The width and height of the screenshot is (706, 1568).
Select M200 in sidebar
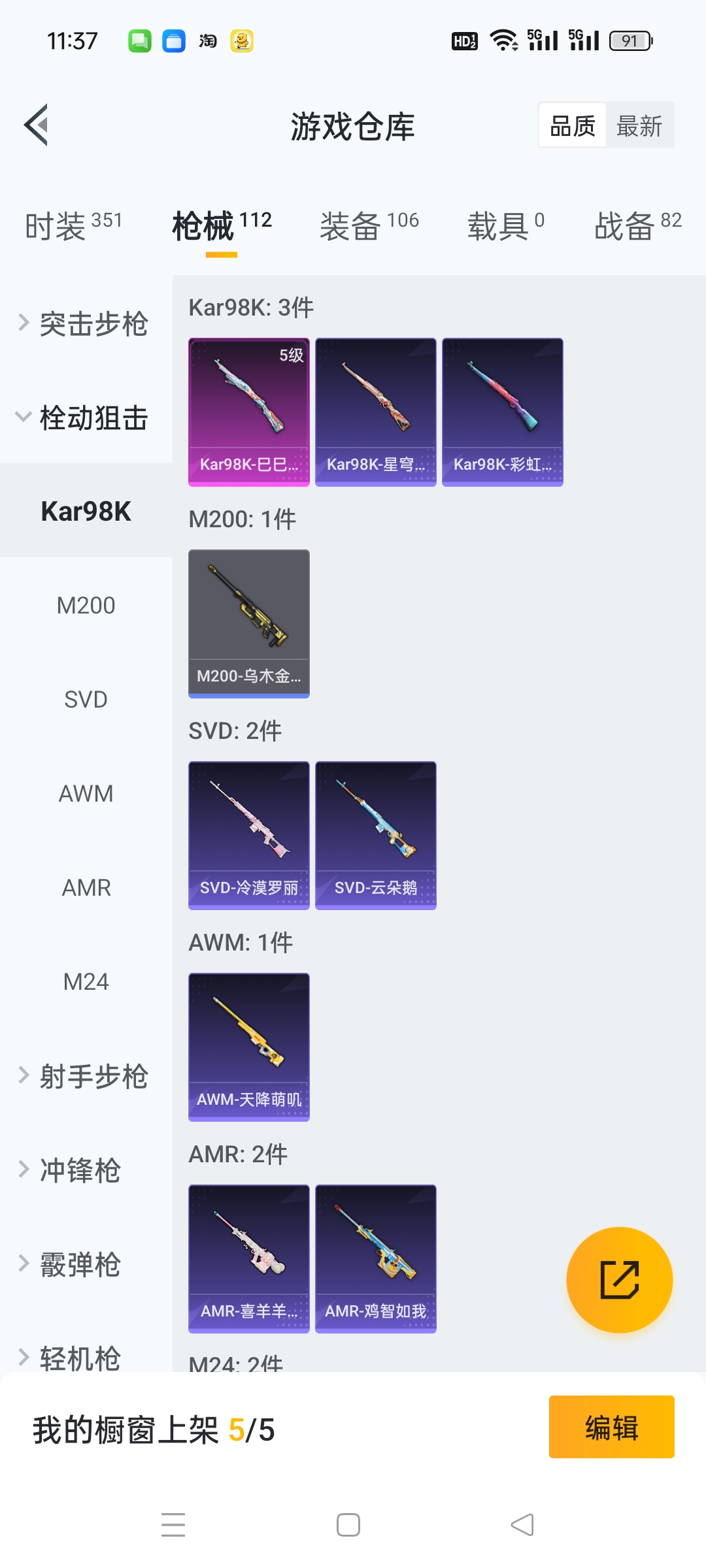[86, 606]
